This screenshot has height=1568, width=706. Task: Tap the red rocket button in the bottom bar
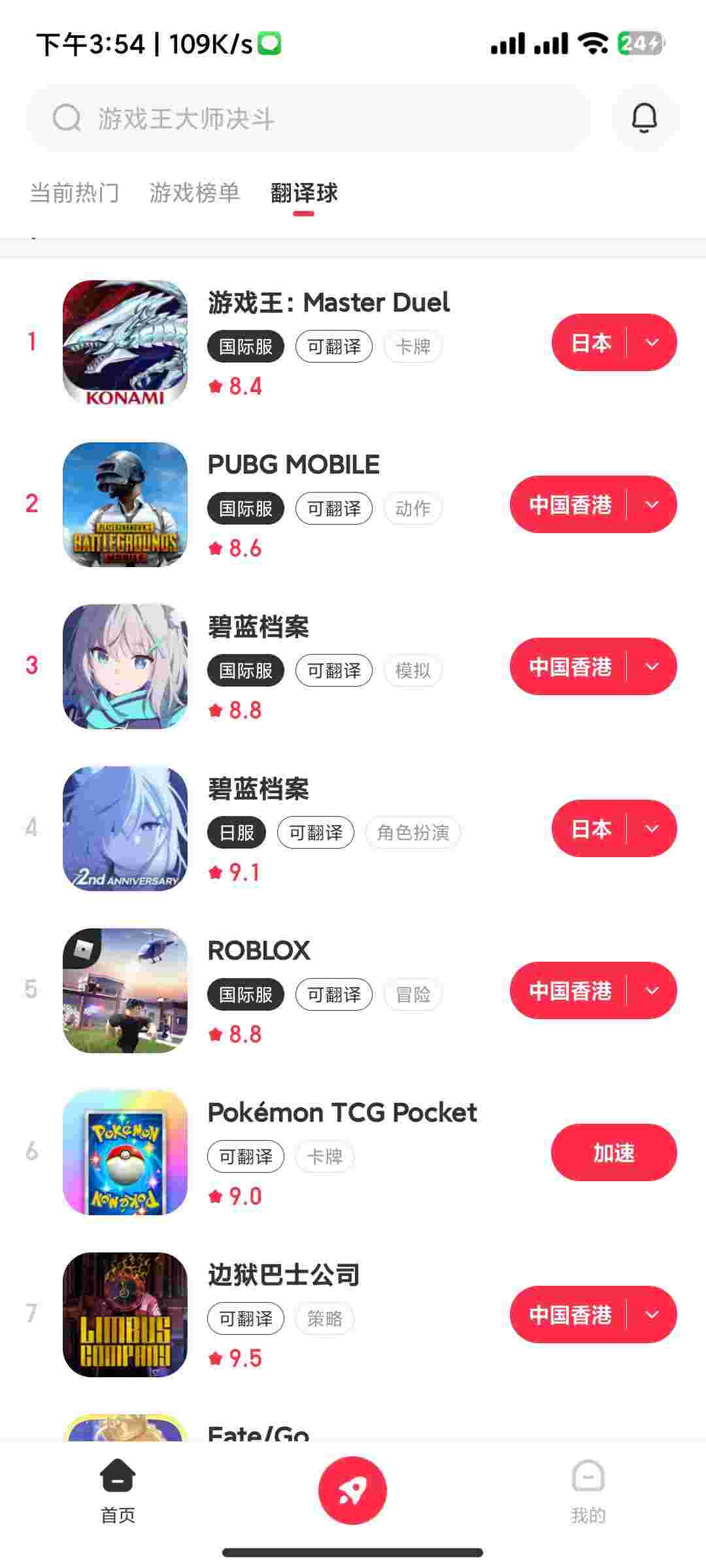click(x=352, y=1490)
